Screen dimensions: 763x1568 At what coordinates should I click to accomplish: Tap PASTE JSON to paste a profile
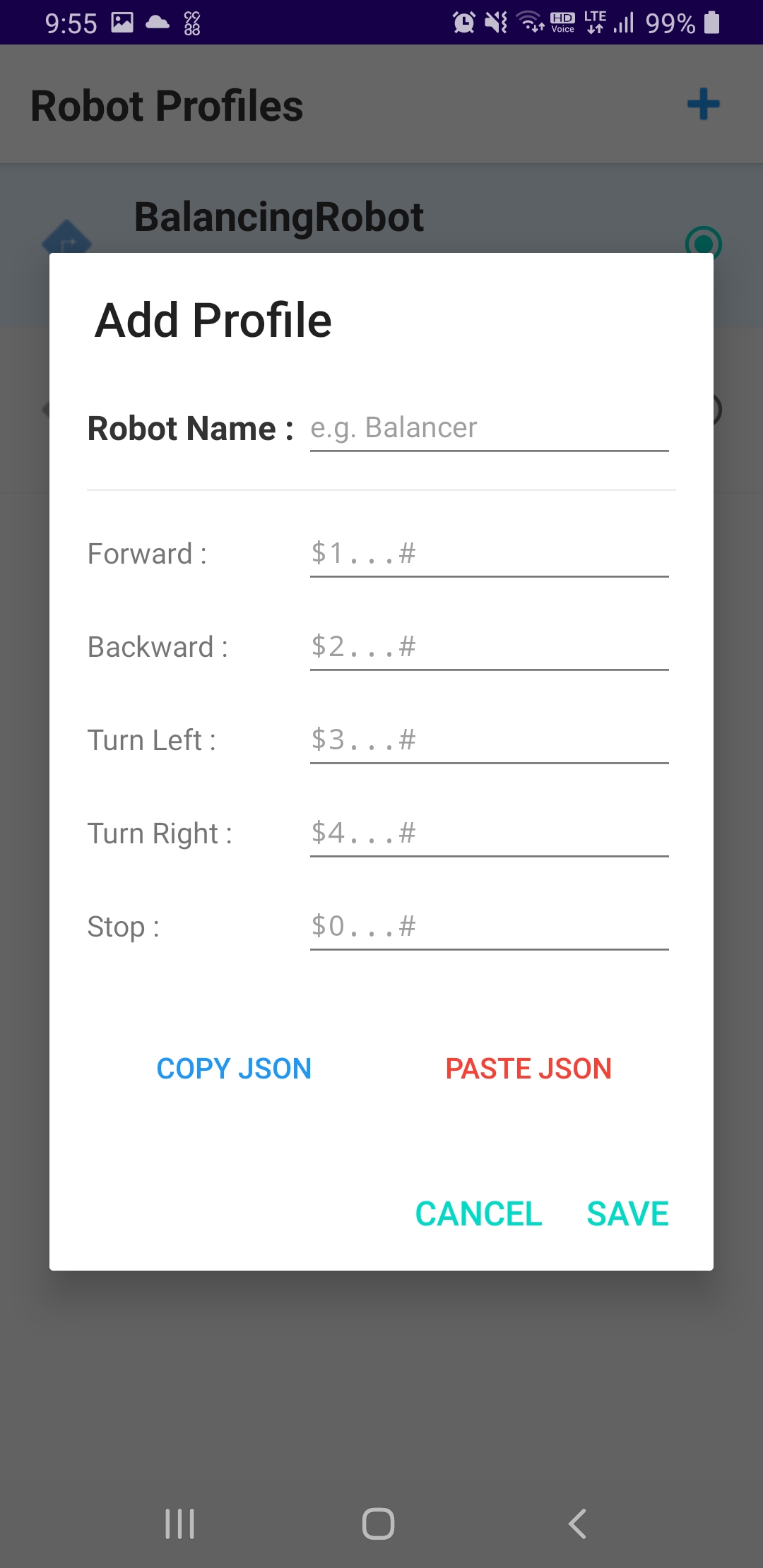(x=528, y=1069)
